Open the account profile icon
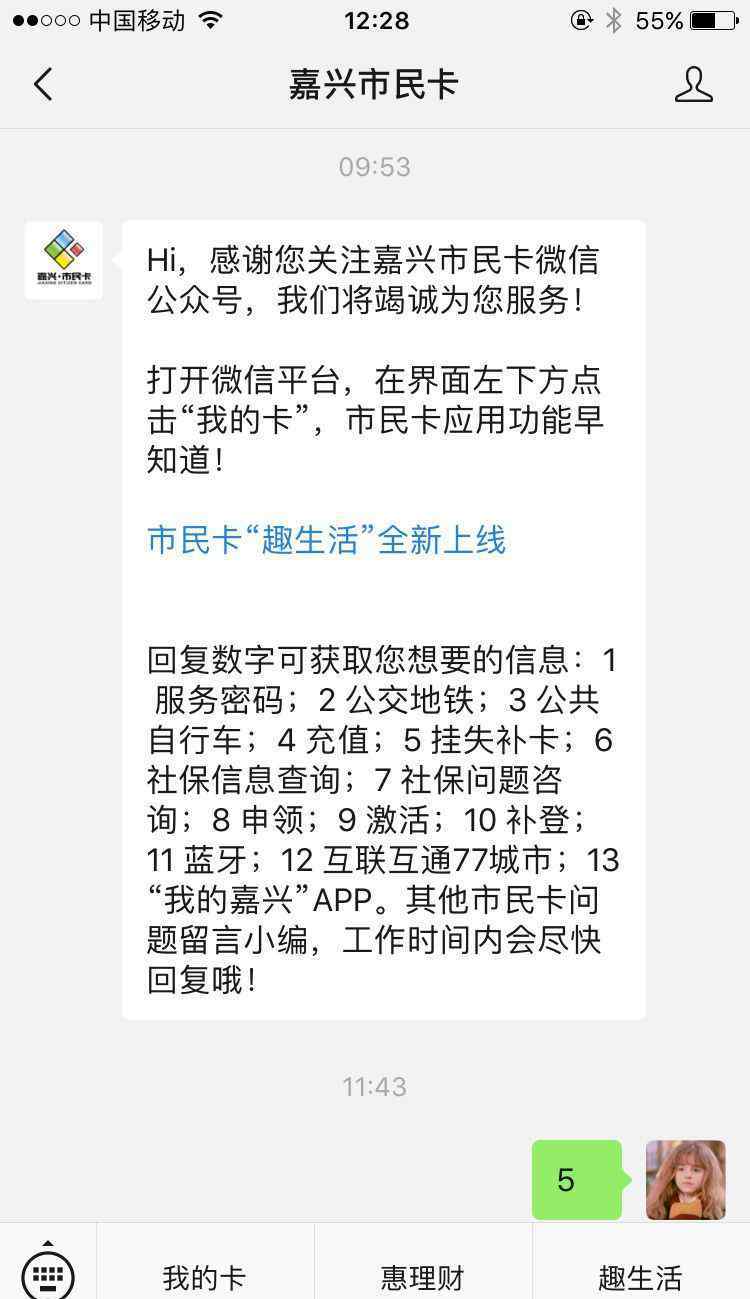This screenshot has width=750, height=1299. point(693,85)
